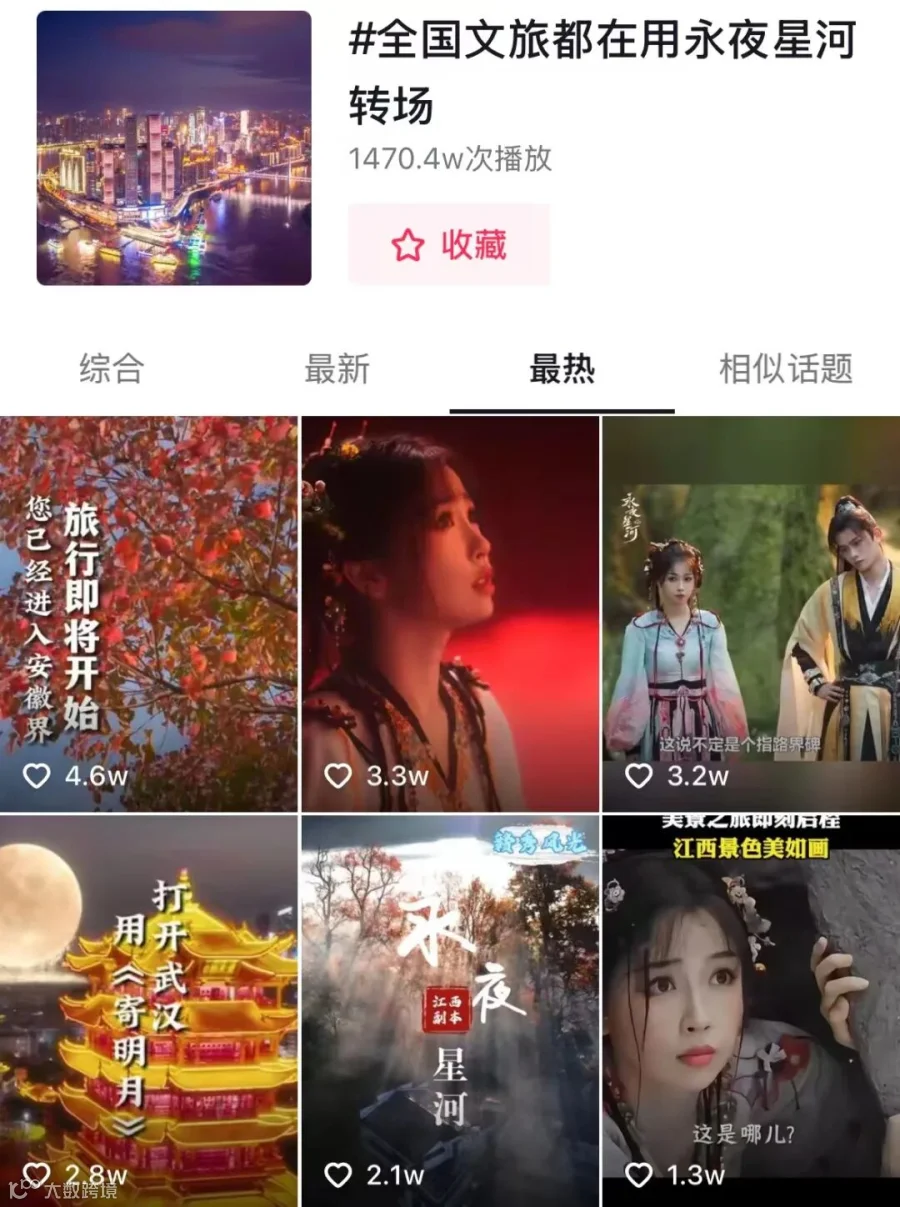Tap the 收藏 button to favorite topic
This screenshot has height=1207, width=900.
(x=449, y=245)
